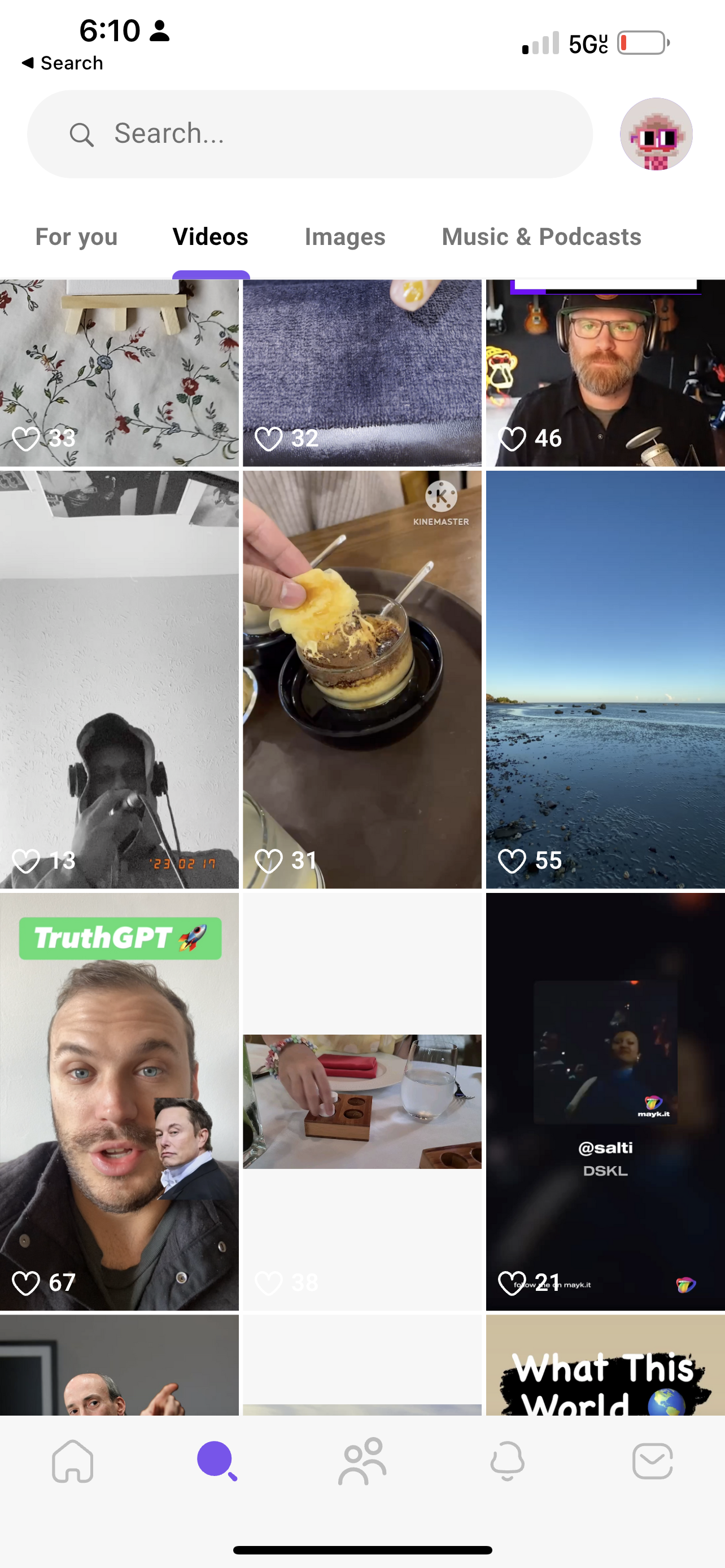725x1568 pixels.
Task: Open the blue towel video with 32 likes
Action: [x=361, y=373]
